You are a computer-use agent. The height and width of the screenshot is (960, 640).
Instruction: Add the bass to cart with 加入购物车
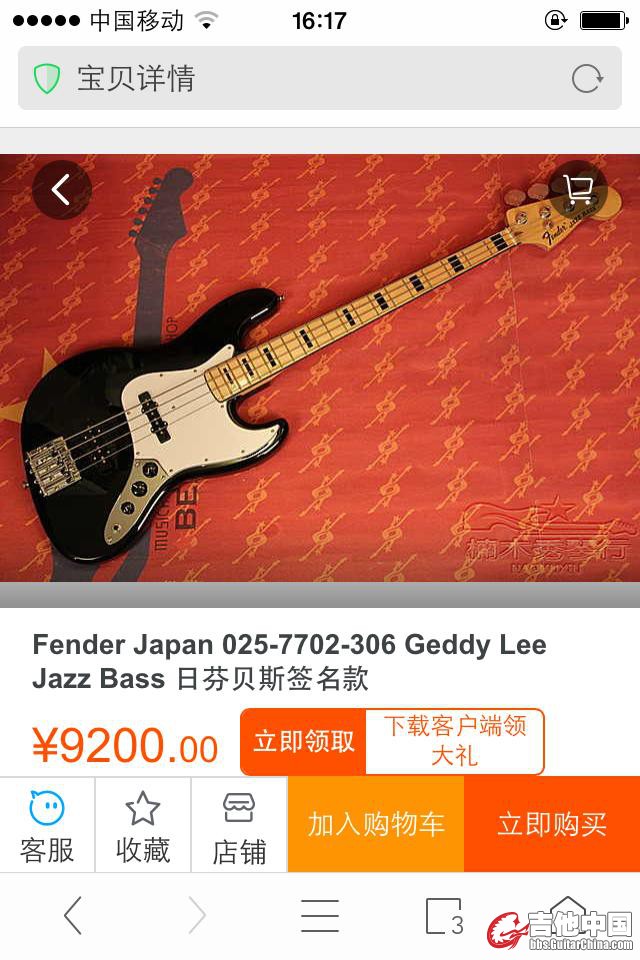(376, 825)
